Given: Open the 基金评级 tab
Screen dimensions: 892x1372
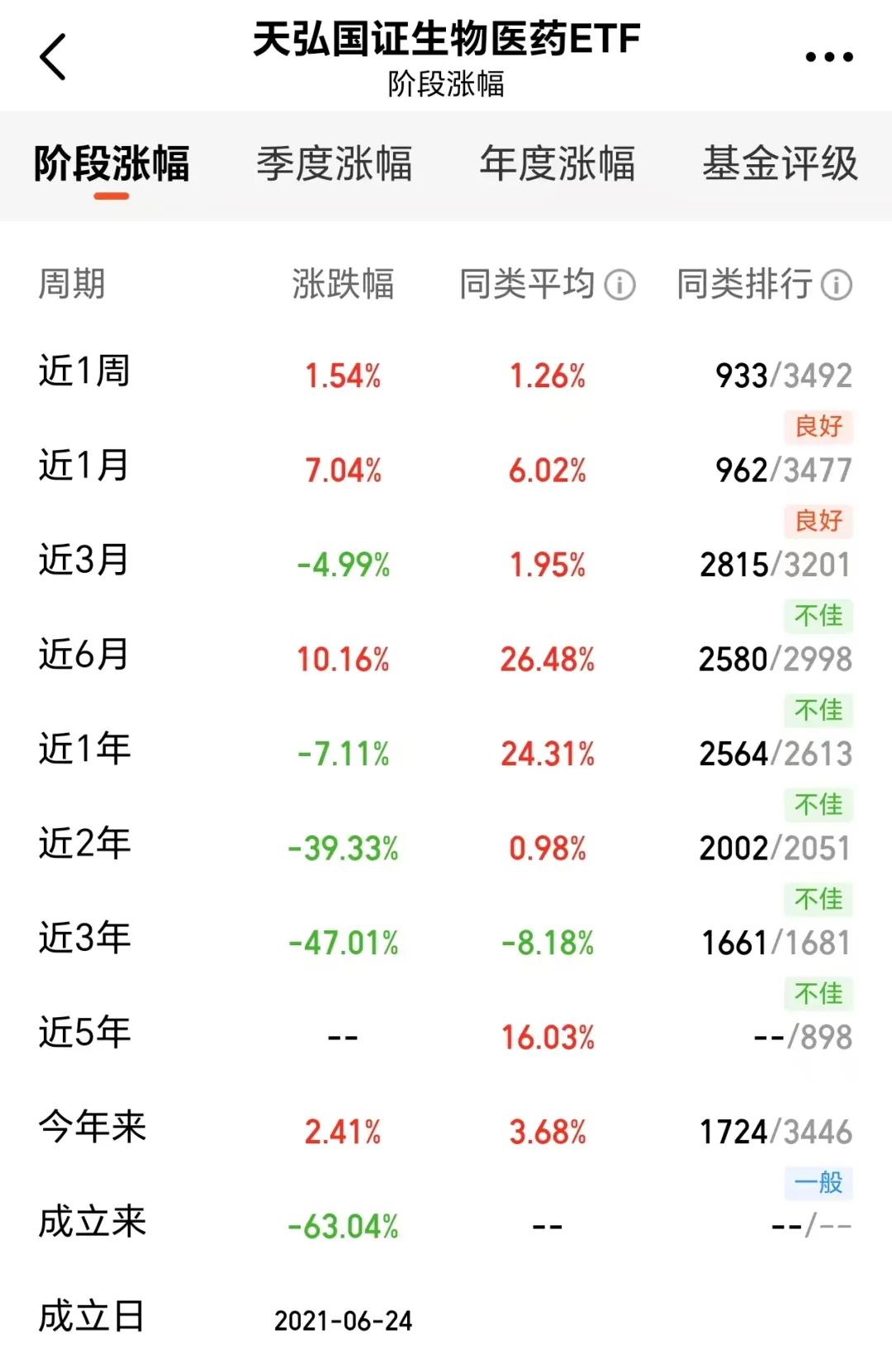Looking at the screenshot, I should click(x=780, y=163).
